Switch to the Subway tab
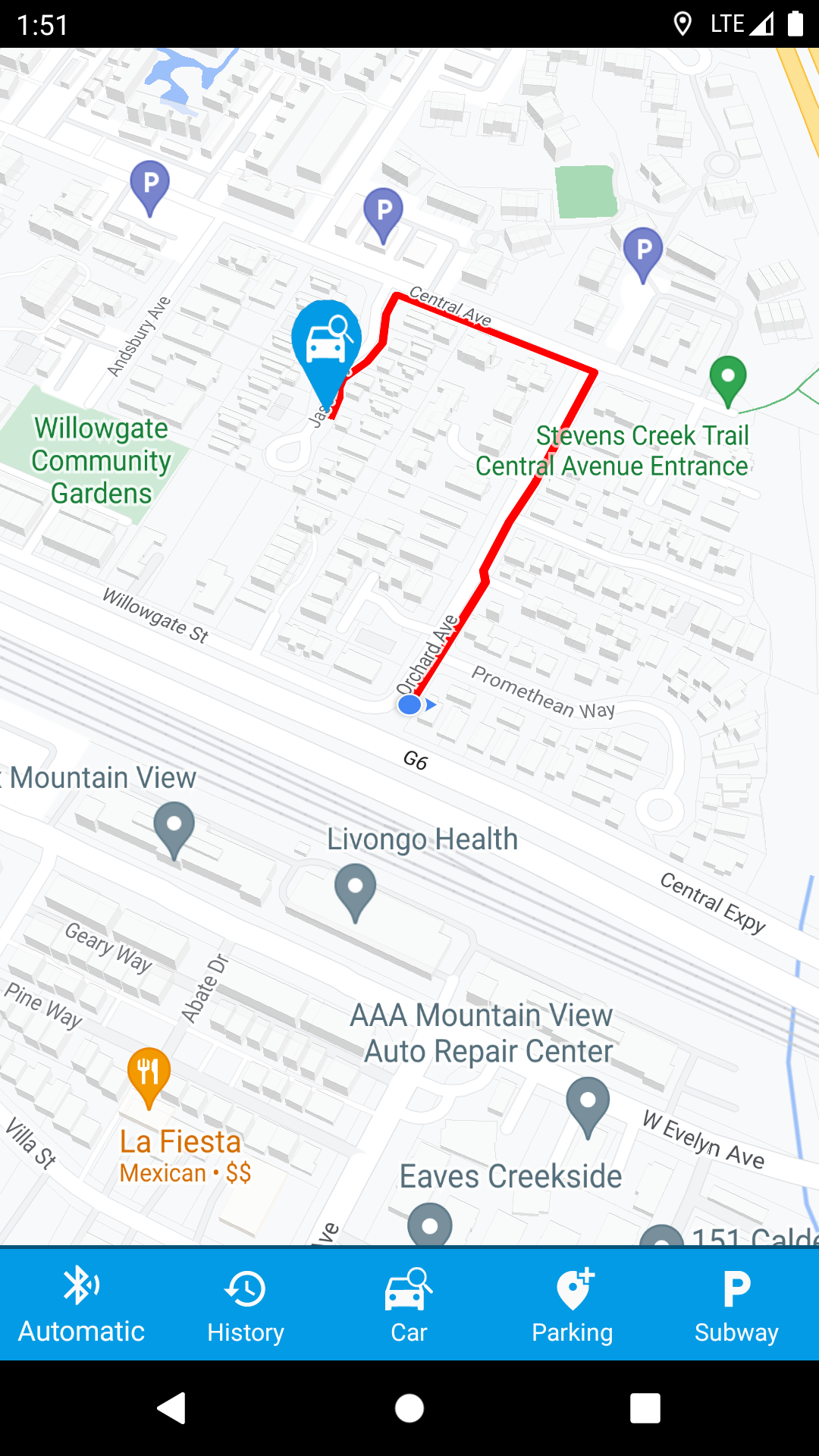Screen dimensions: 819x1456 point(736,1306)
